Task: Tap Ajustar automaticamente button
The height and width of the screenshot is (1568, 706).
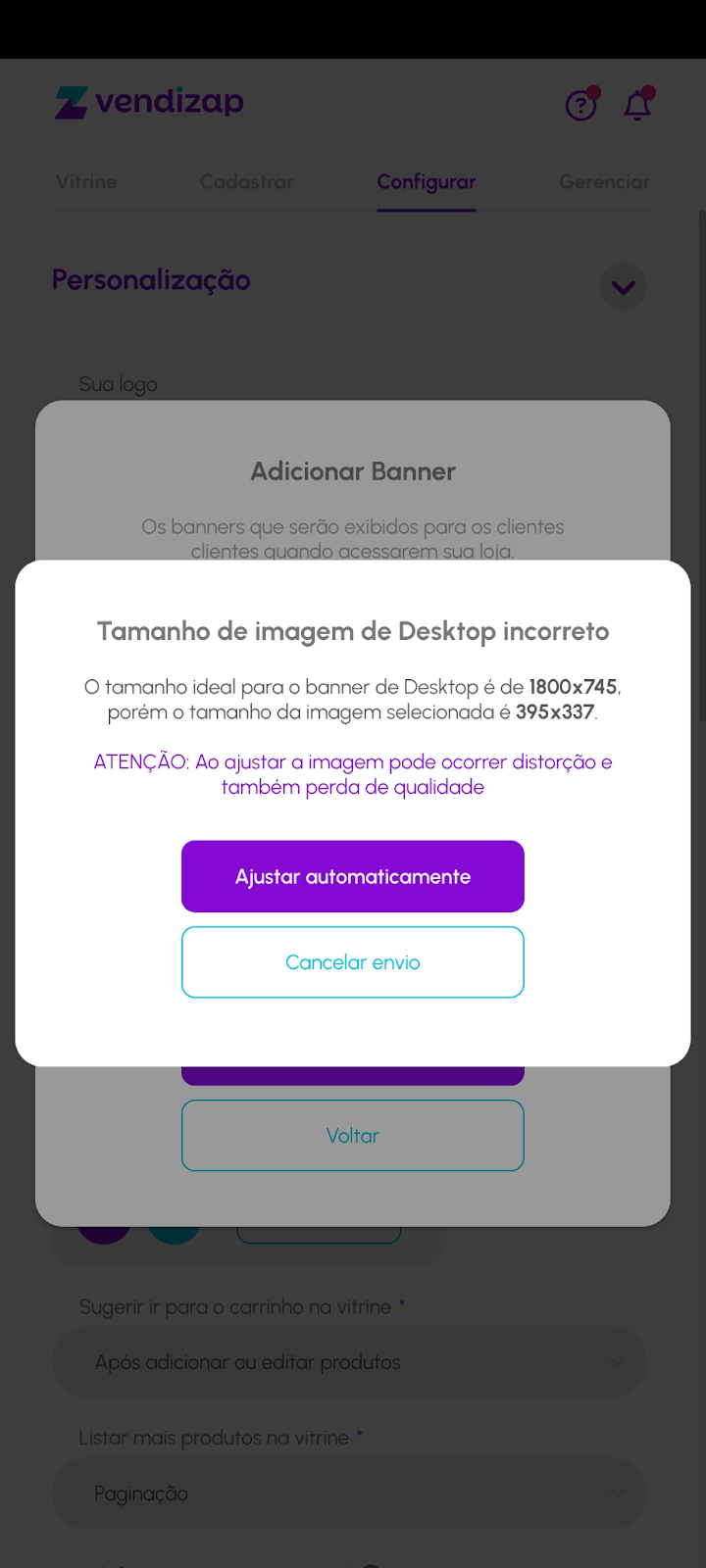Action: coord(353,876)
